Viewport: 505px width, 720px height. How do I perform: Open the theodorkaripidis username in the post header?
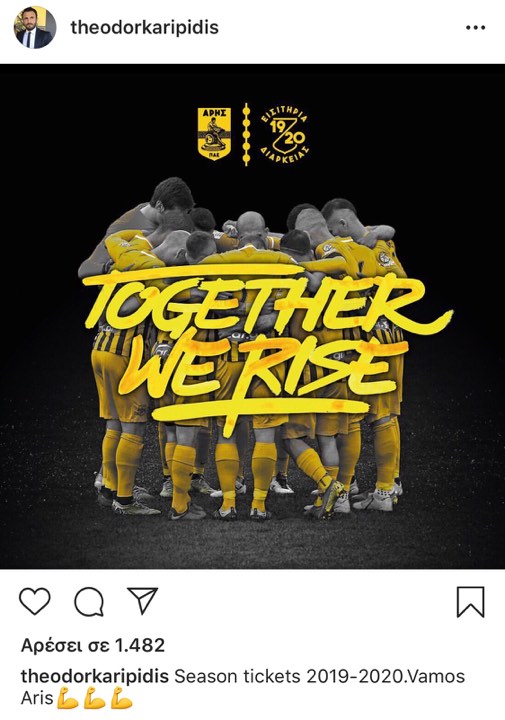tap(145, 28)
